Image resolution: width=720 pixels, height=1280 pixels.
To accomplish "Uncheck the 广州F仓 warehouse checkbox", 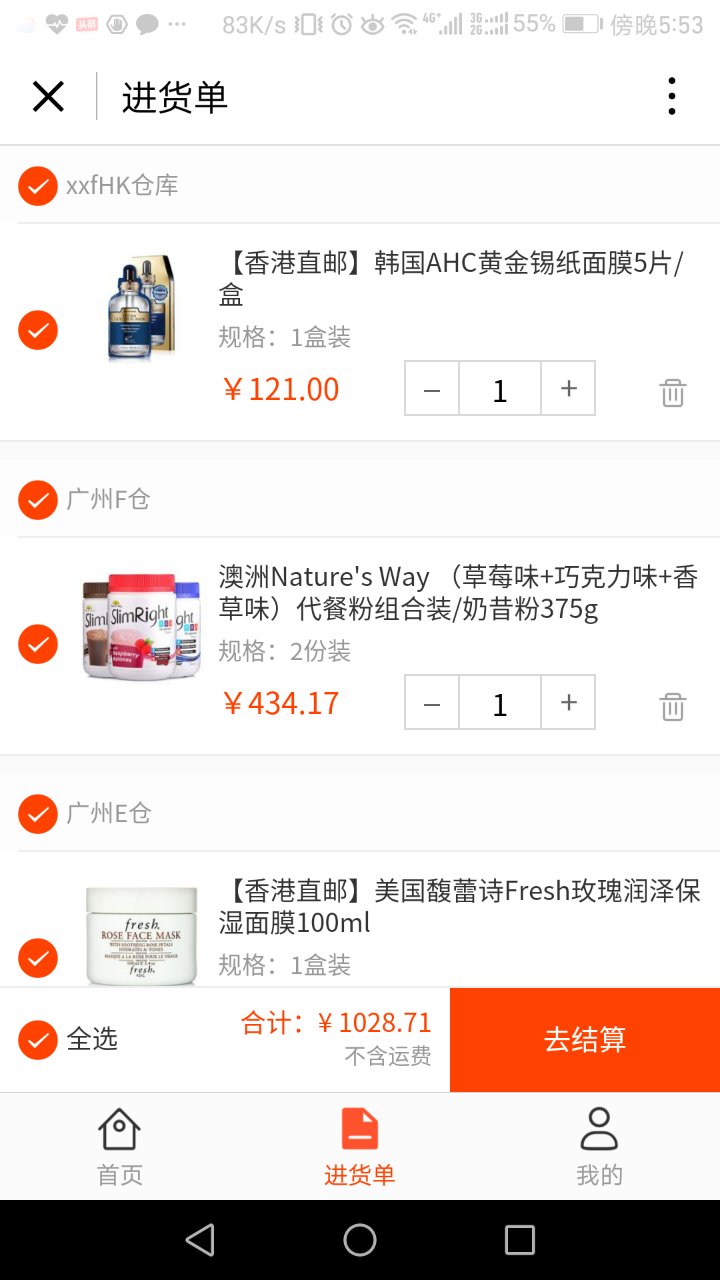I will click(38, 499).
